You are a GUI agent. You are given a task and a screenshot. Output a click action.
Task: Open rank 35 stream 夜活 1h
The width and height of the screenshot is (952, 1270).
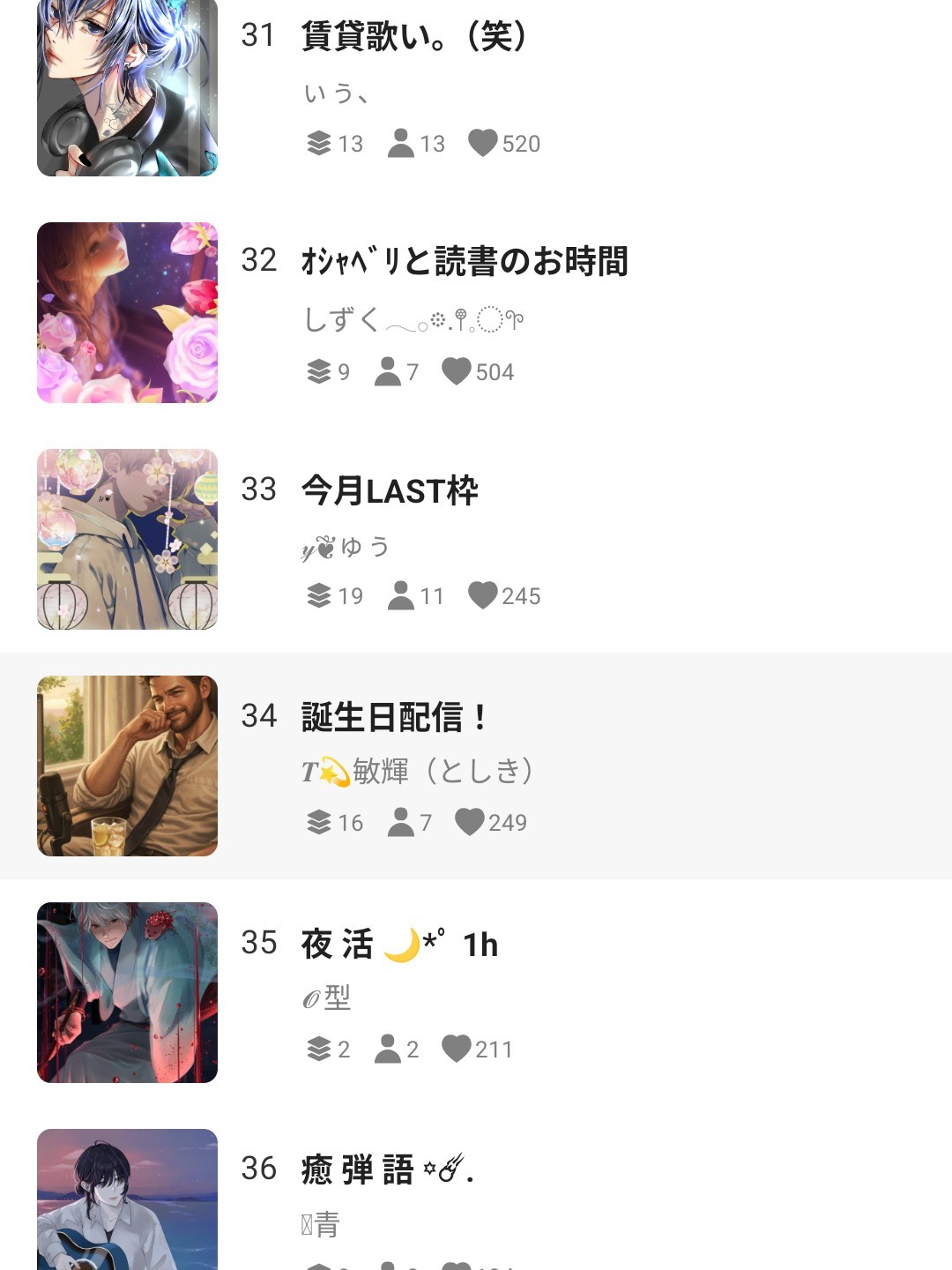(x=399, y=945)
